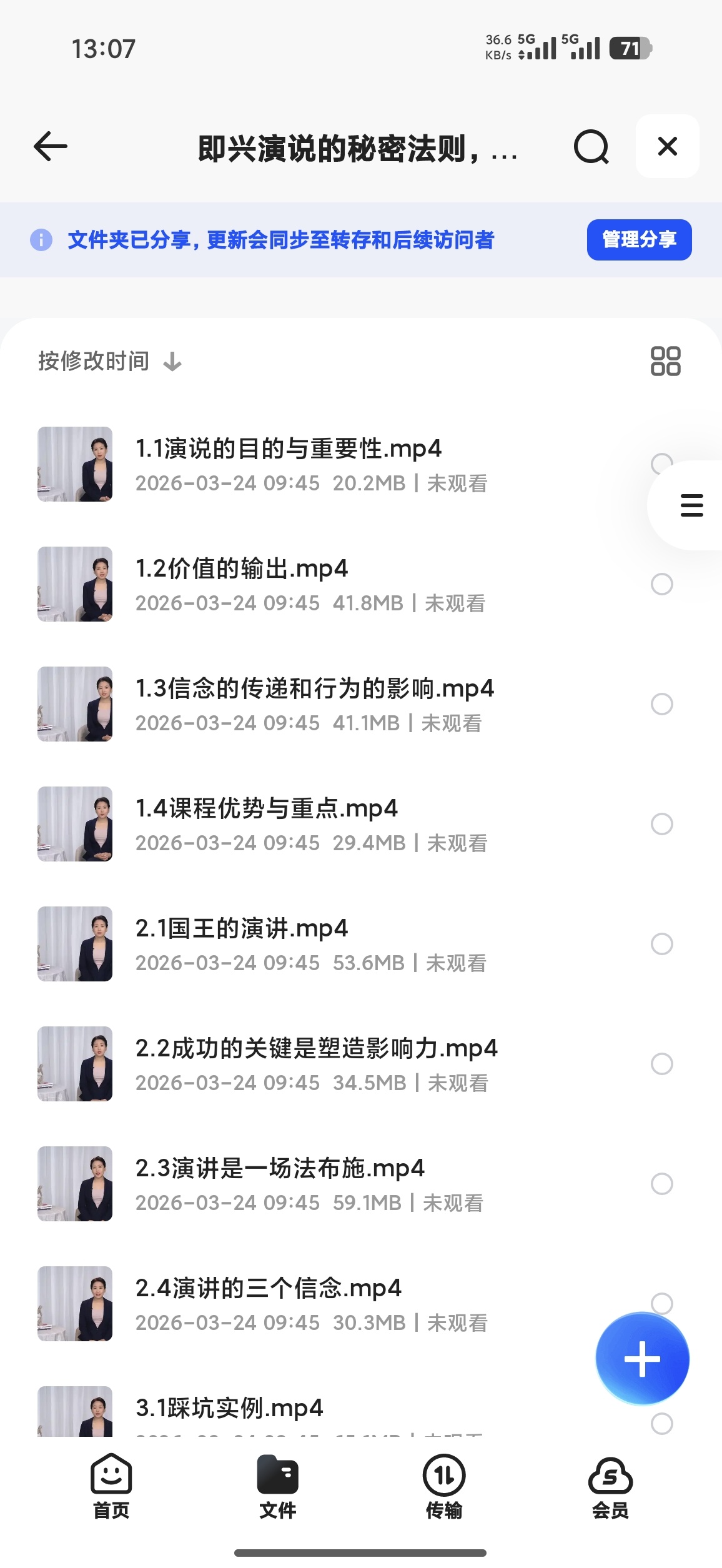Open video 2.4演讲的三个信念.mp4
The height and width of the screenshot is (1568, 722).
pyautogui.click(x=269, y=1289)
